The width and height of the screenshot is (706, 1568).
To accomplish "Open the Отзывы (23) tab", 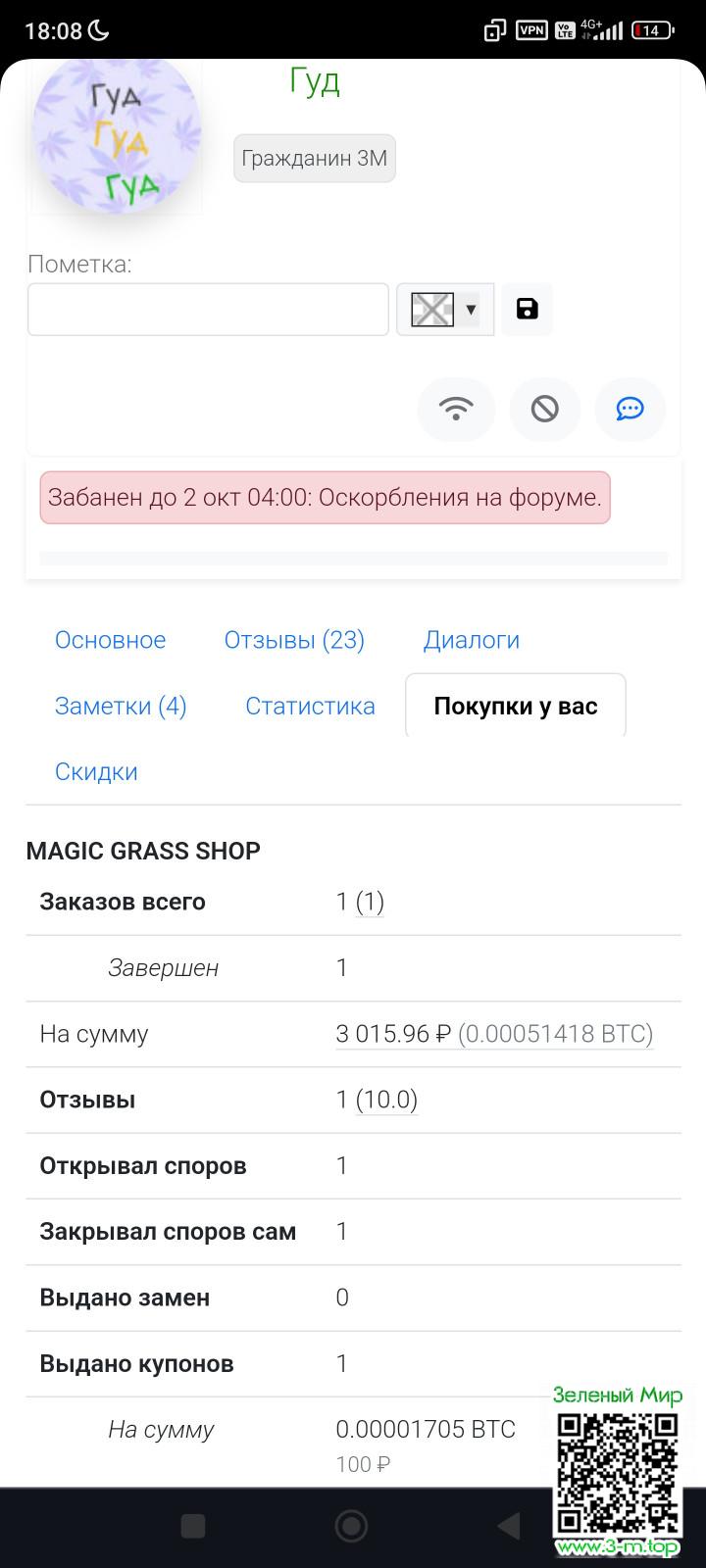I will coord(294,640).
